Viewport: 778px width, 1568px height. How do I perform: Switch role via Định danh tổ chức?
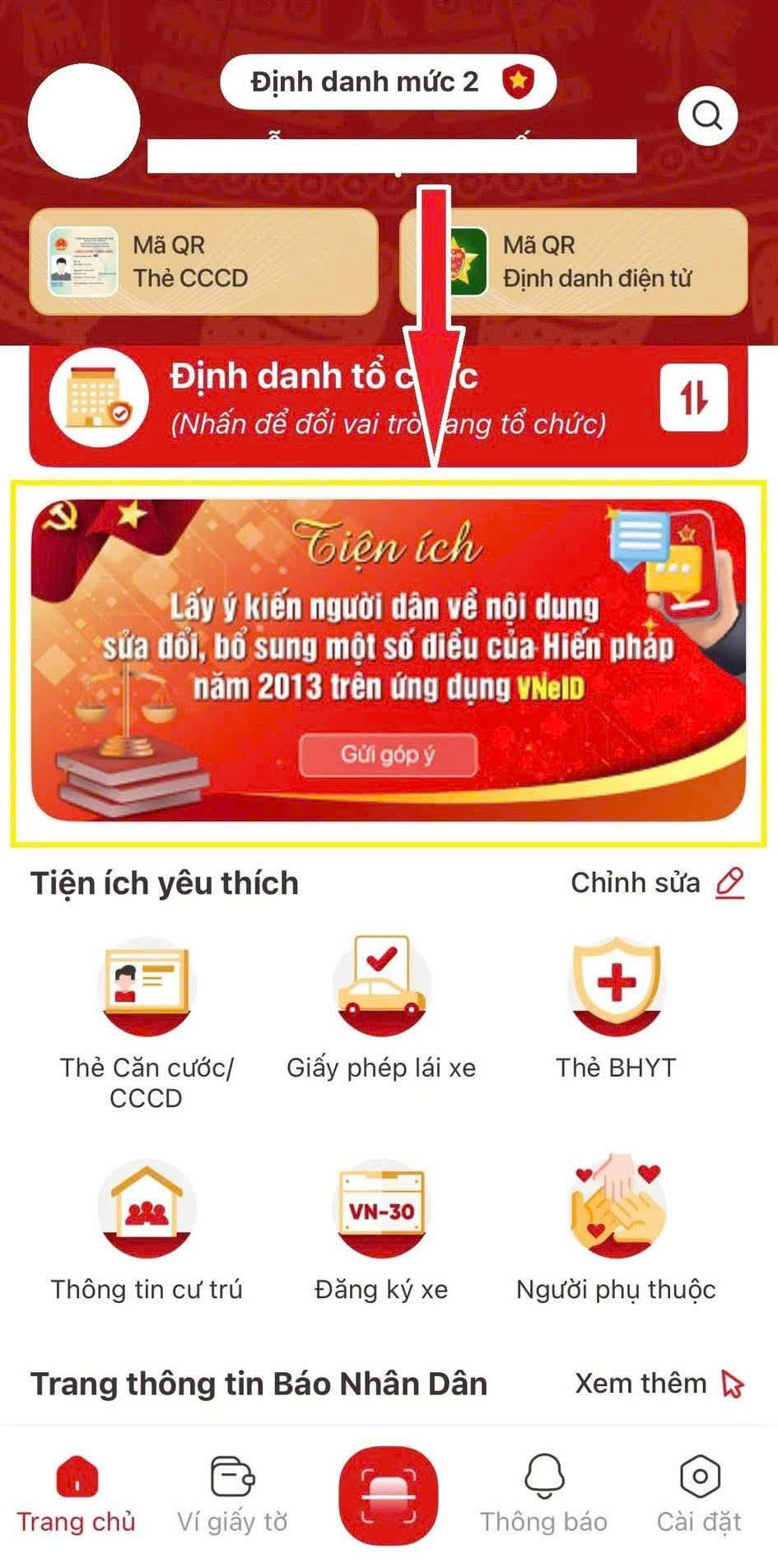tap(693, 398)
